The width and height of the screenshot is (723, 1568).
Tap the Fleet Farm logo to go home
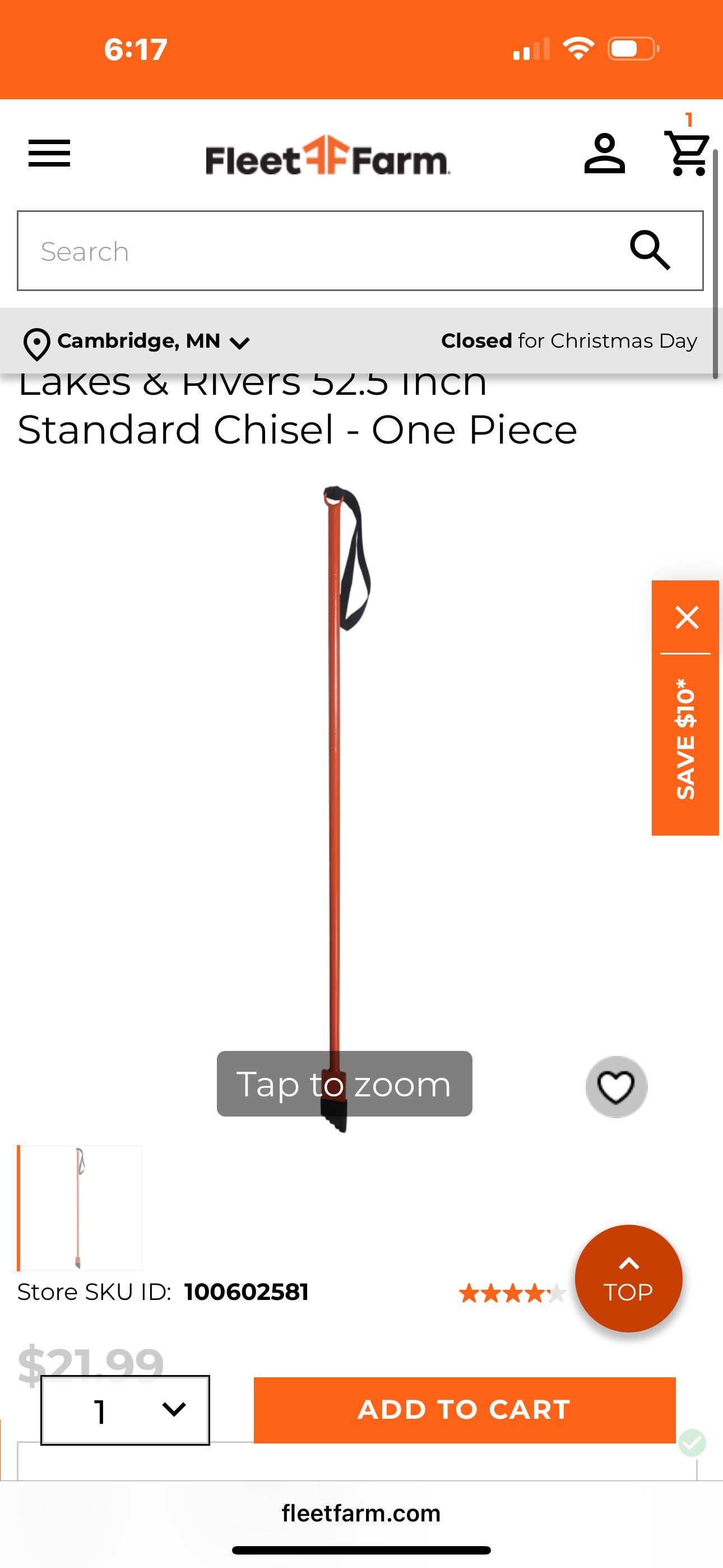pos(327,156)
